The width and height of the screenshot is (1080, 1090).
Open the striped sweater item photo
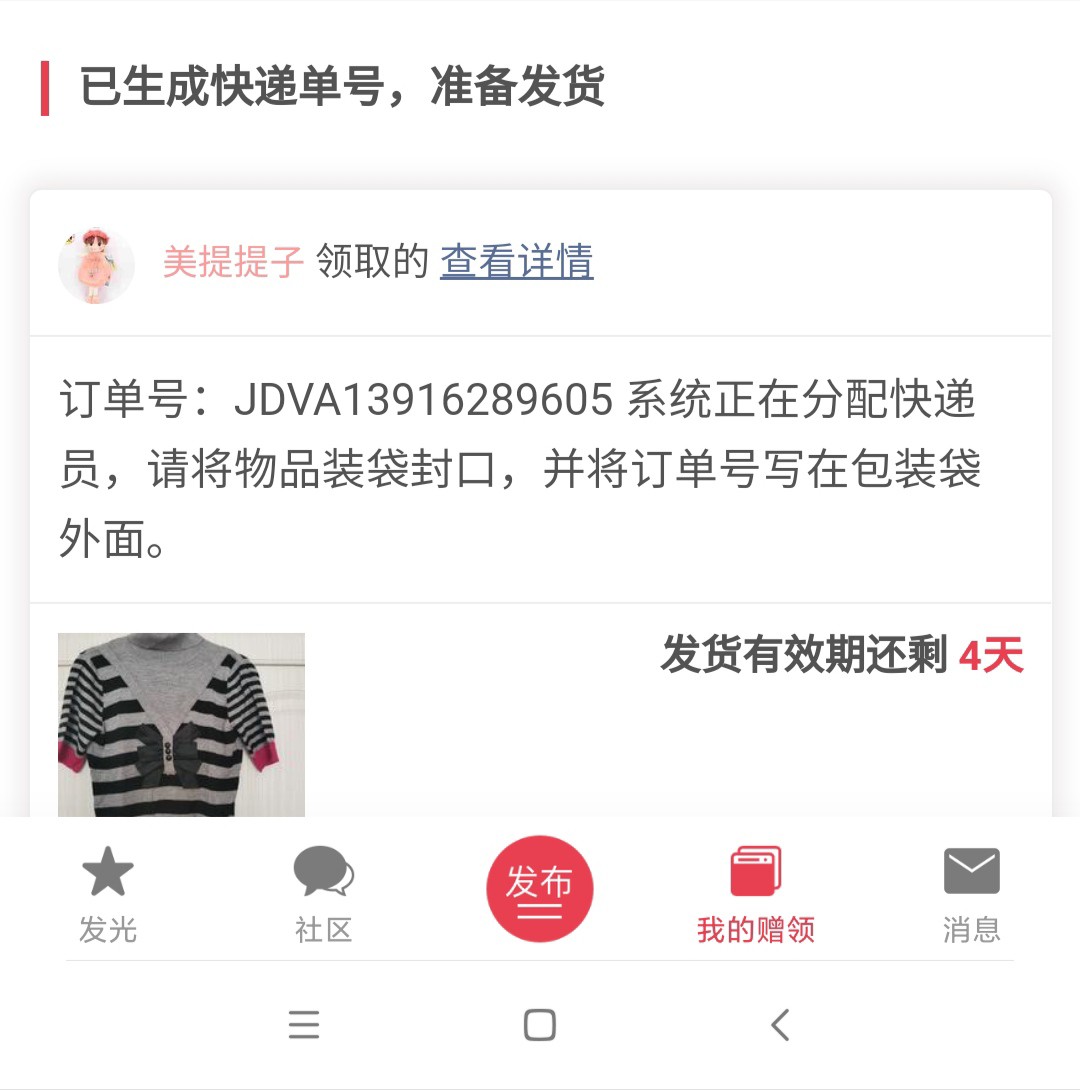[181, 725]
